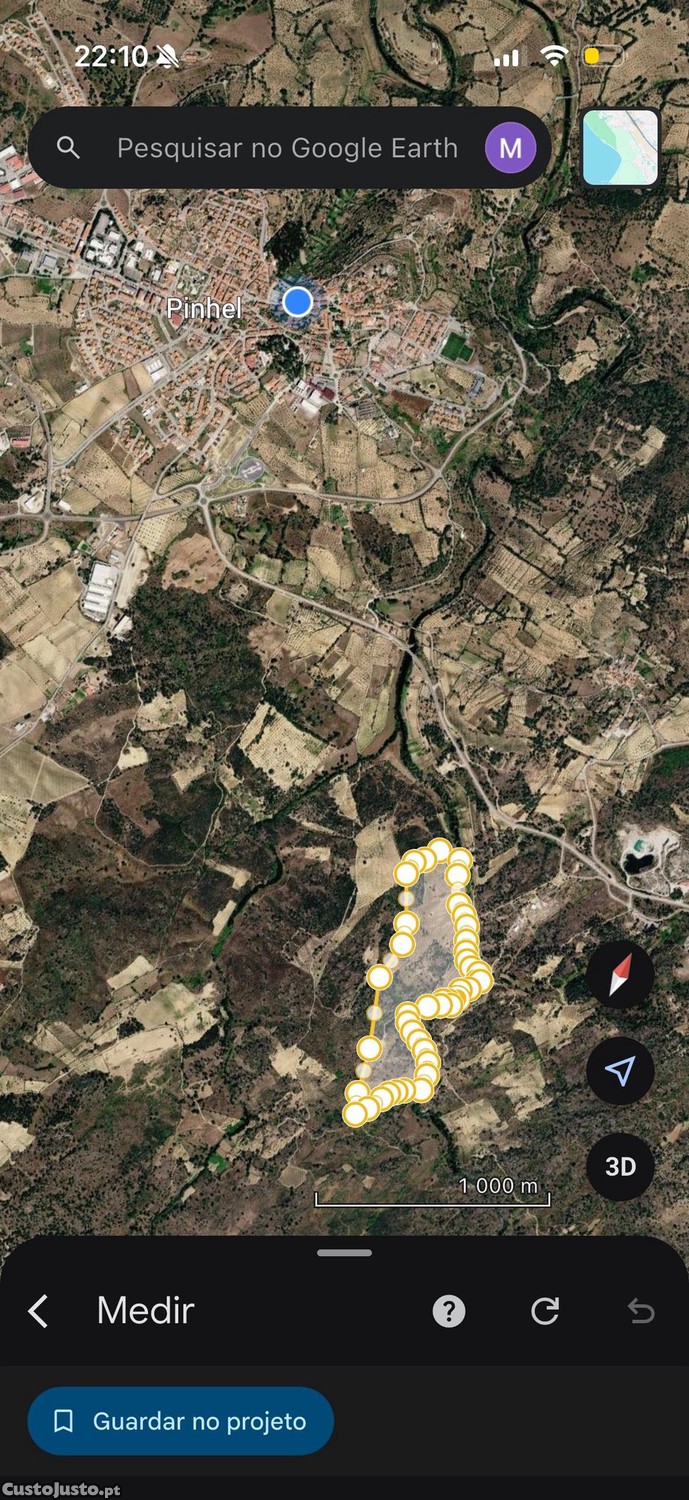Screen dimensions: 689x1500
Task: Undo the last measurement point
Action: tap(641, 1311)
